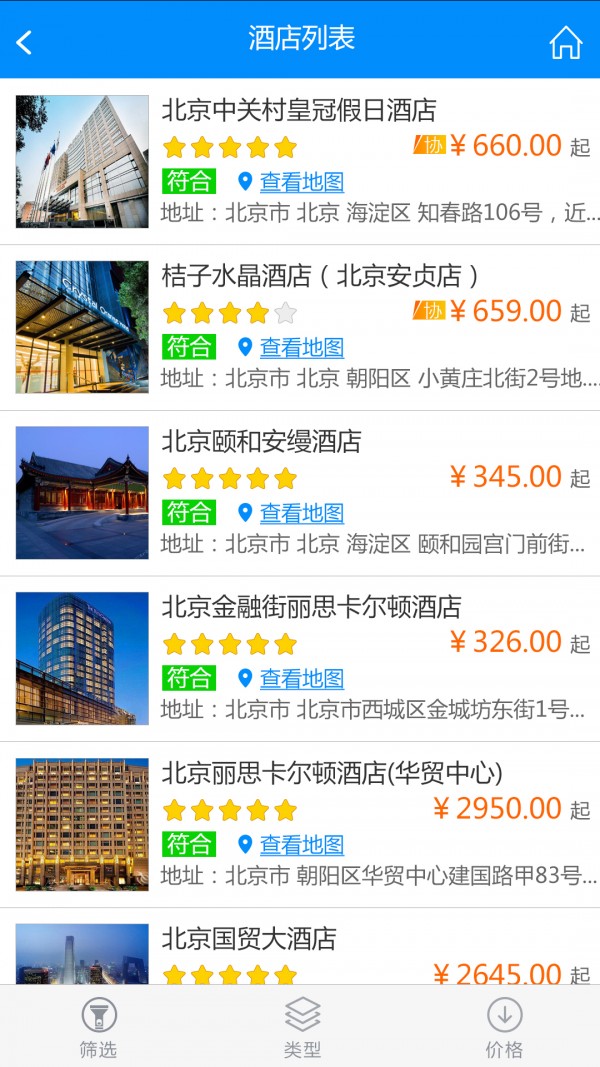Viewport: 600px width, 1067px height.
Task: Go back from the hotel list
Action: click(25, 42)
